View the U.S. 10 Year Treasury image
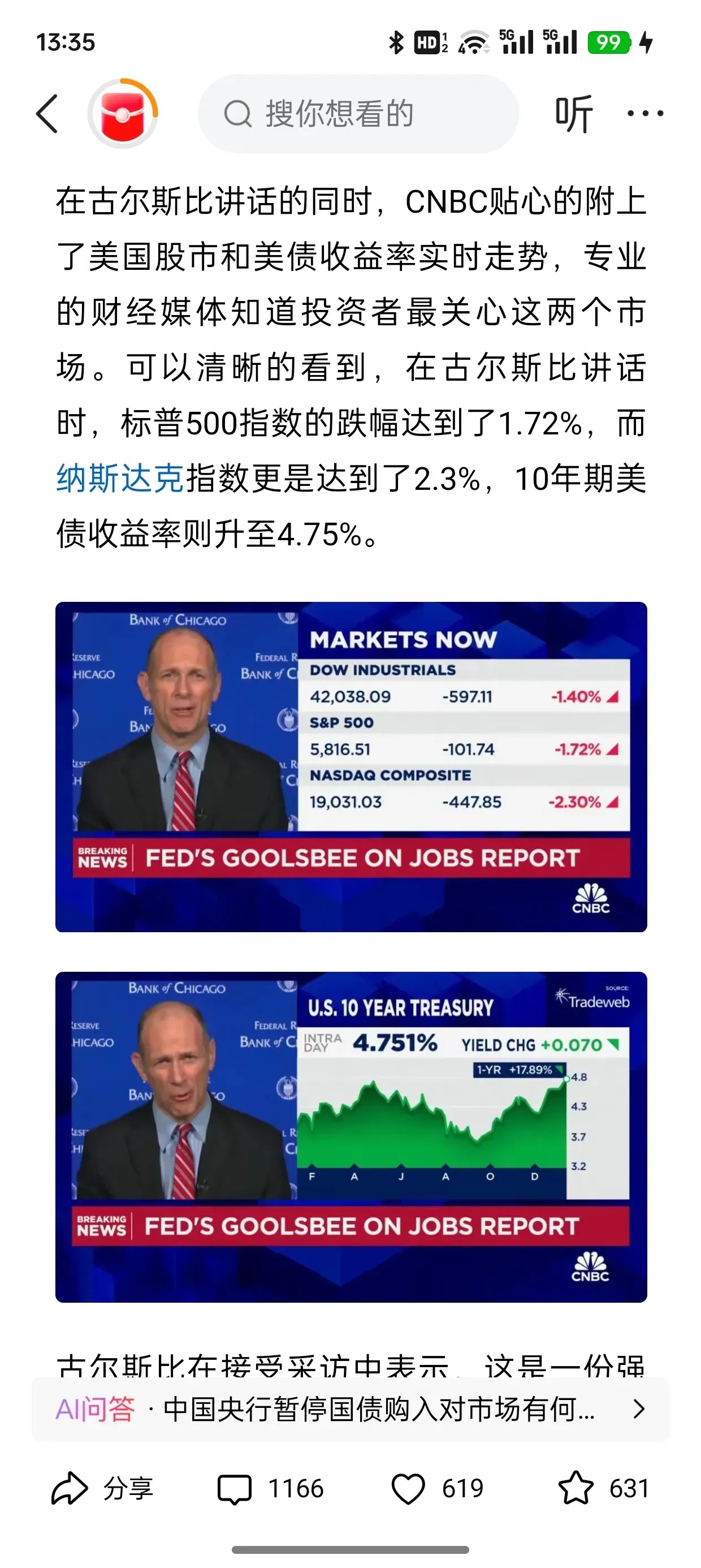 point(351,1136)
